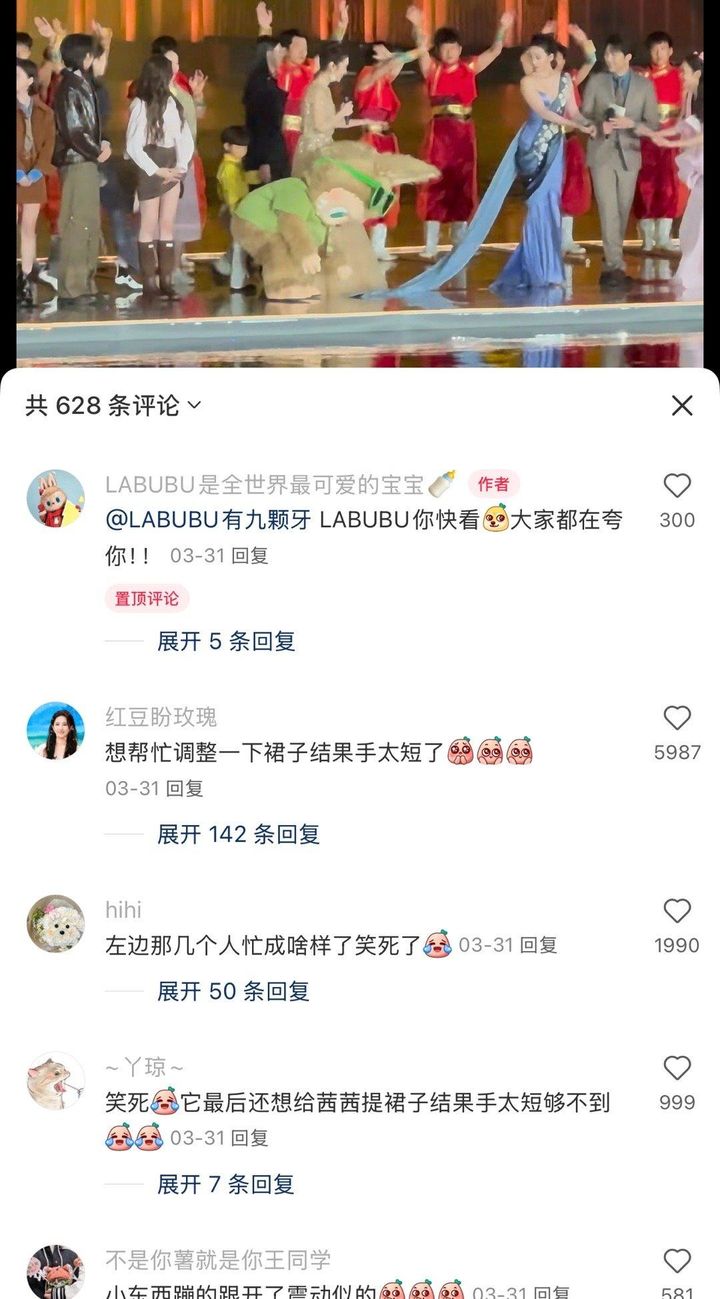Image resolution: width=720 pixels, height=1299 pixels.
Task: Like hihi's comment
Action: (x=677, y=911)
